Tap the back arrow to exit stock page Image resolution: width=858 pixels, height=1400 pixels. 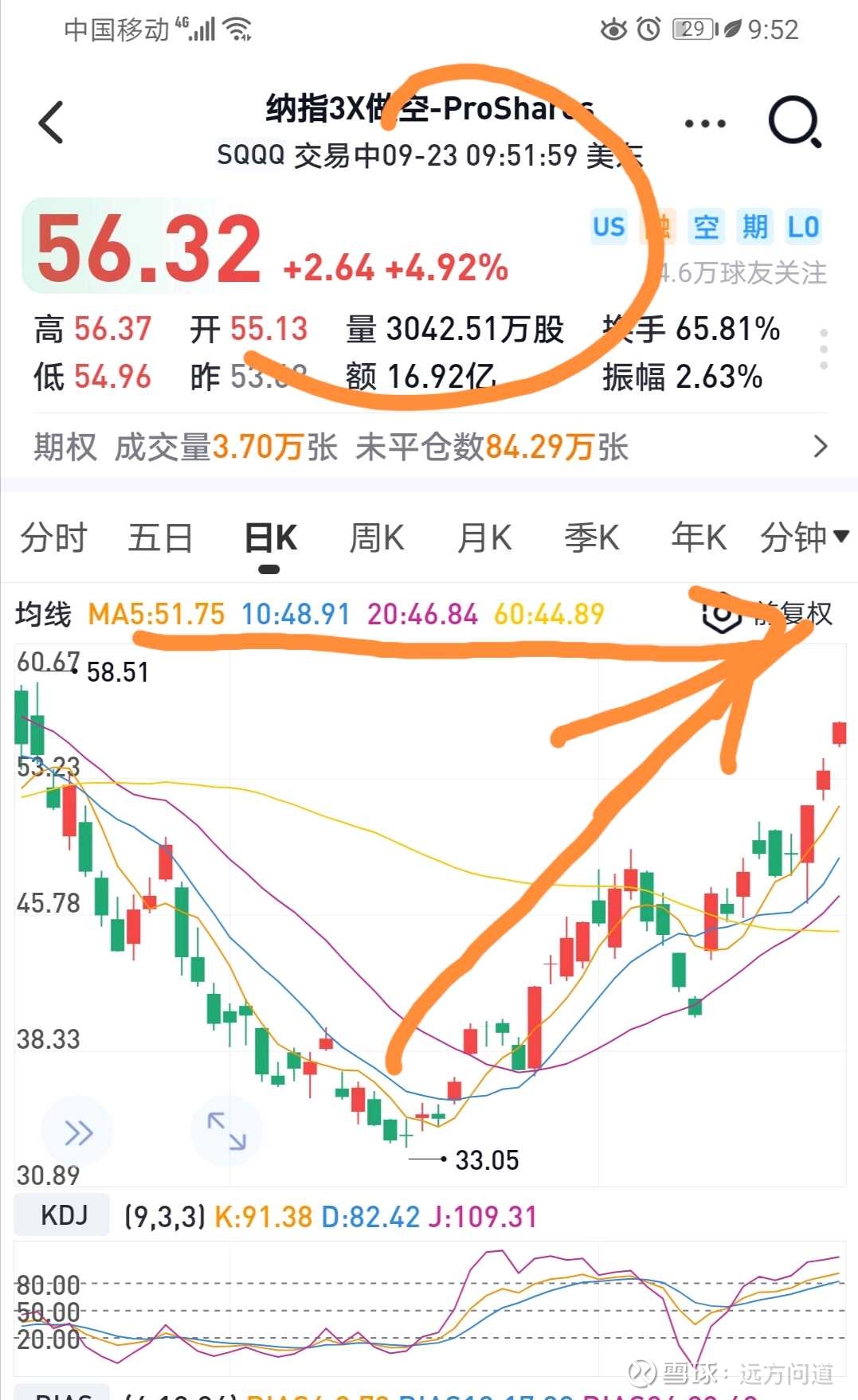point(49,123)
